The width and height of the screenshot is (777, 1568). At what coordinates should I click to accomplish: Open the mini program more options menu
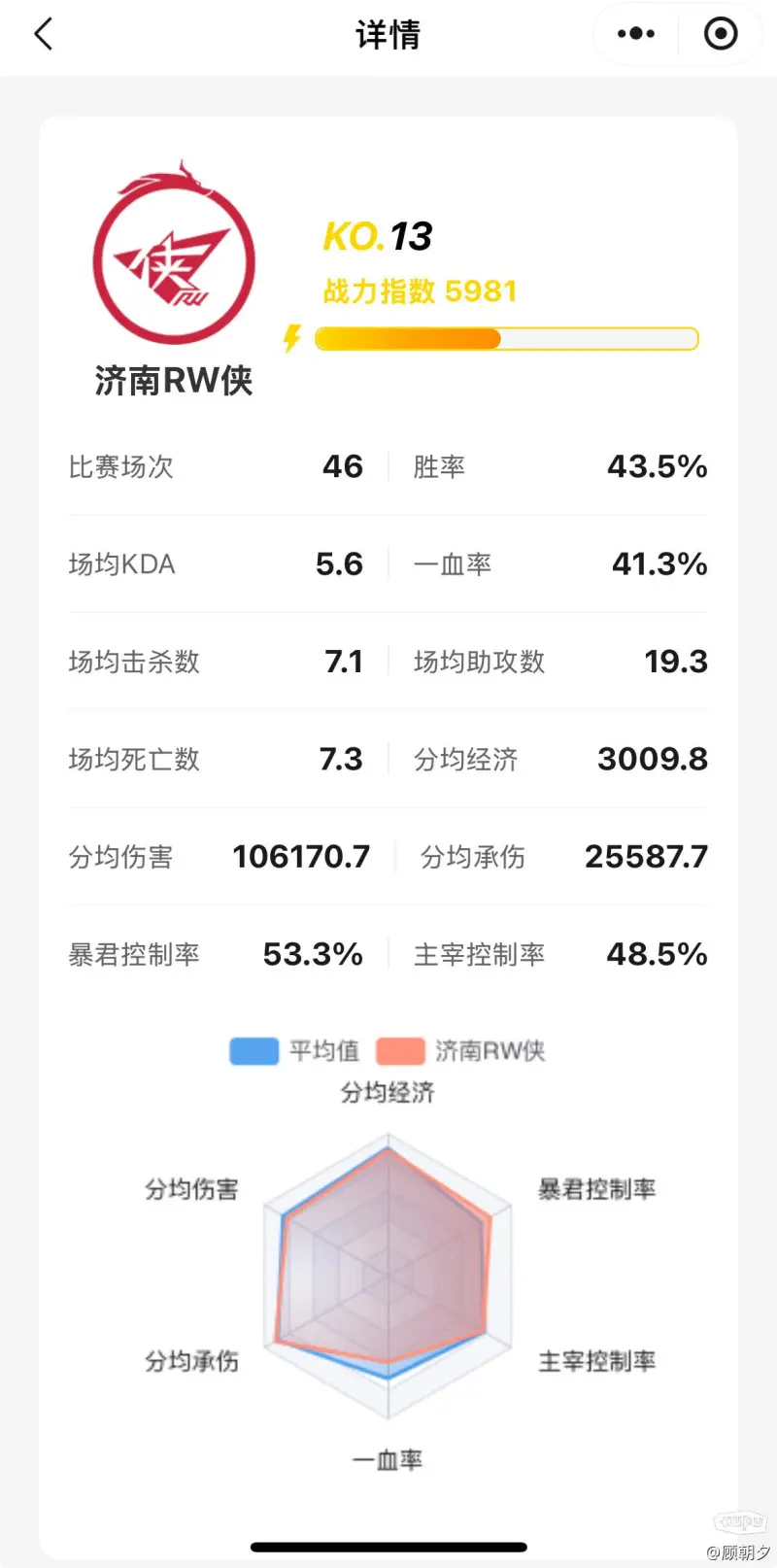[x=636, y=34]
